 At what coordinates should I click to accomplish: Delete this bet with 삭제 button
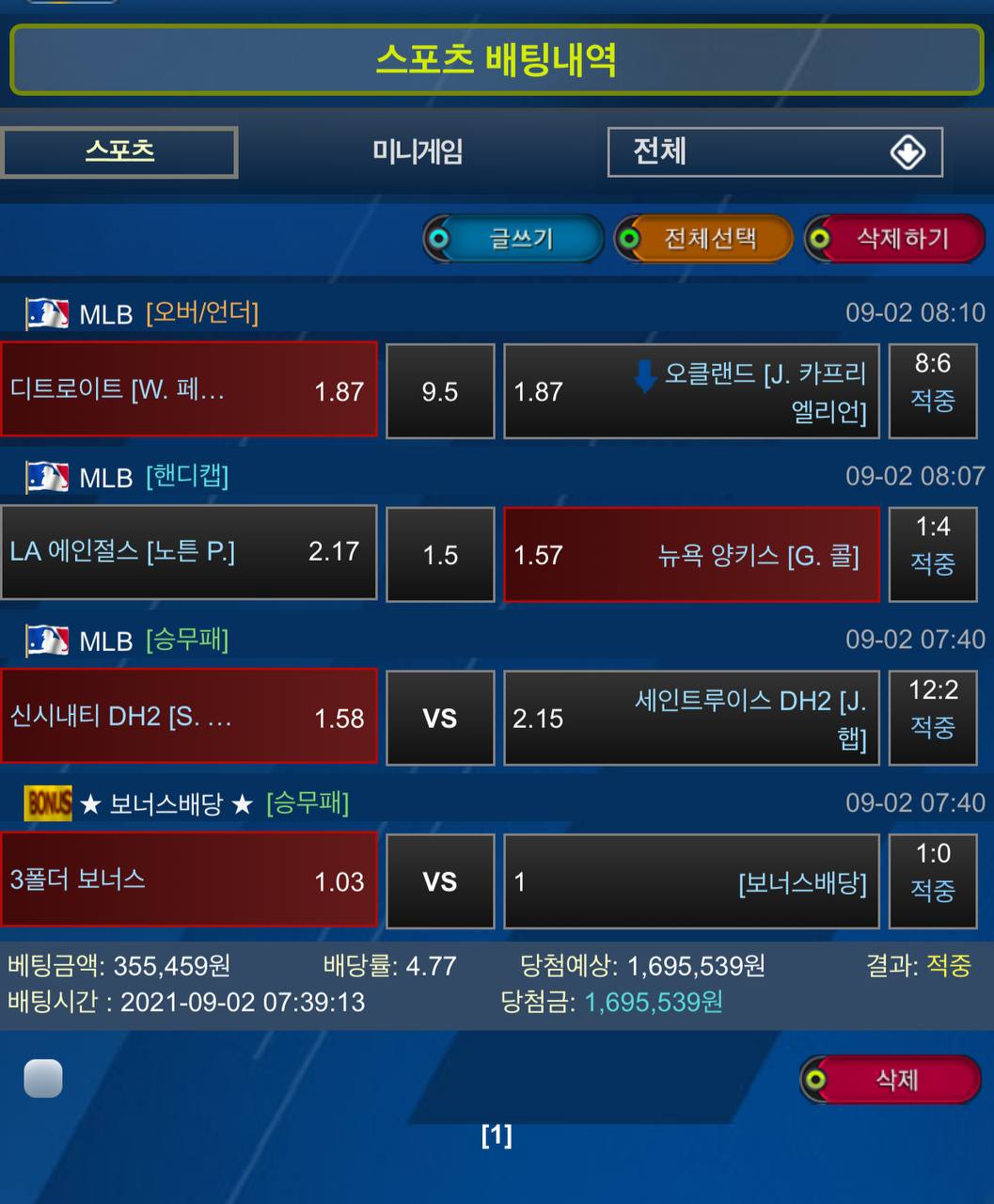[891, 1080]
